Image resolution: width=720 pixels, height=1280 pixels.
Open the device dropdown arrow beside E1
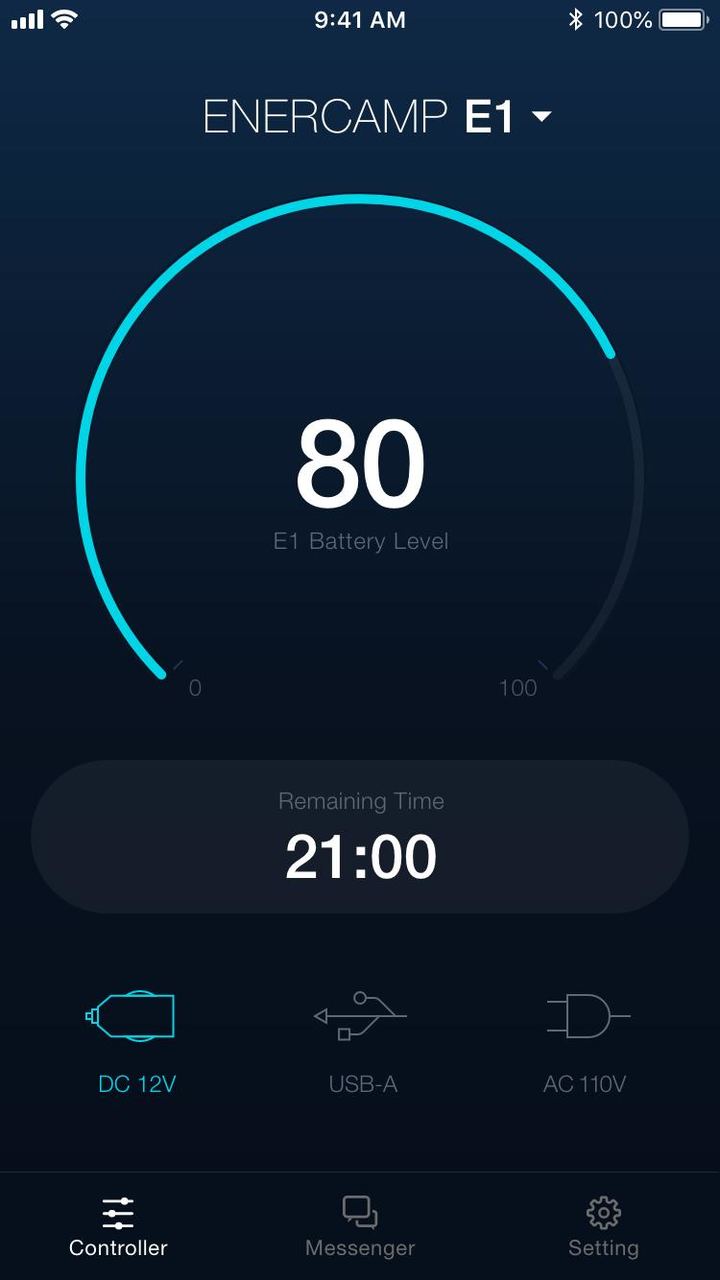pyautogui.click(x=541, y=117)
